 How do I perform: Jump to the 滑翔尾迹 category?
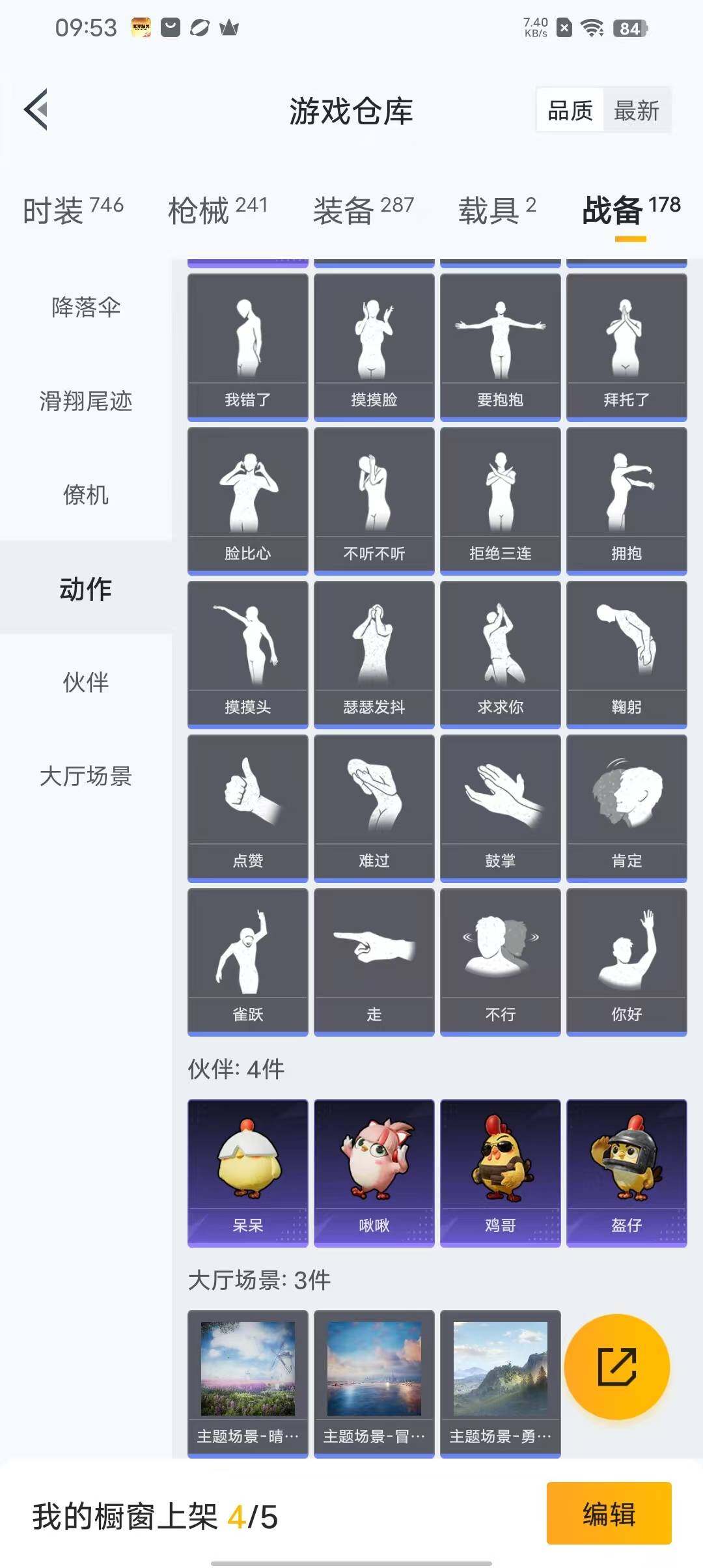86,400
